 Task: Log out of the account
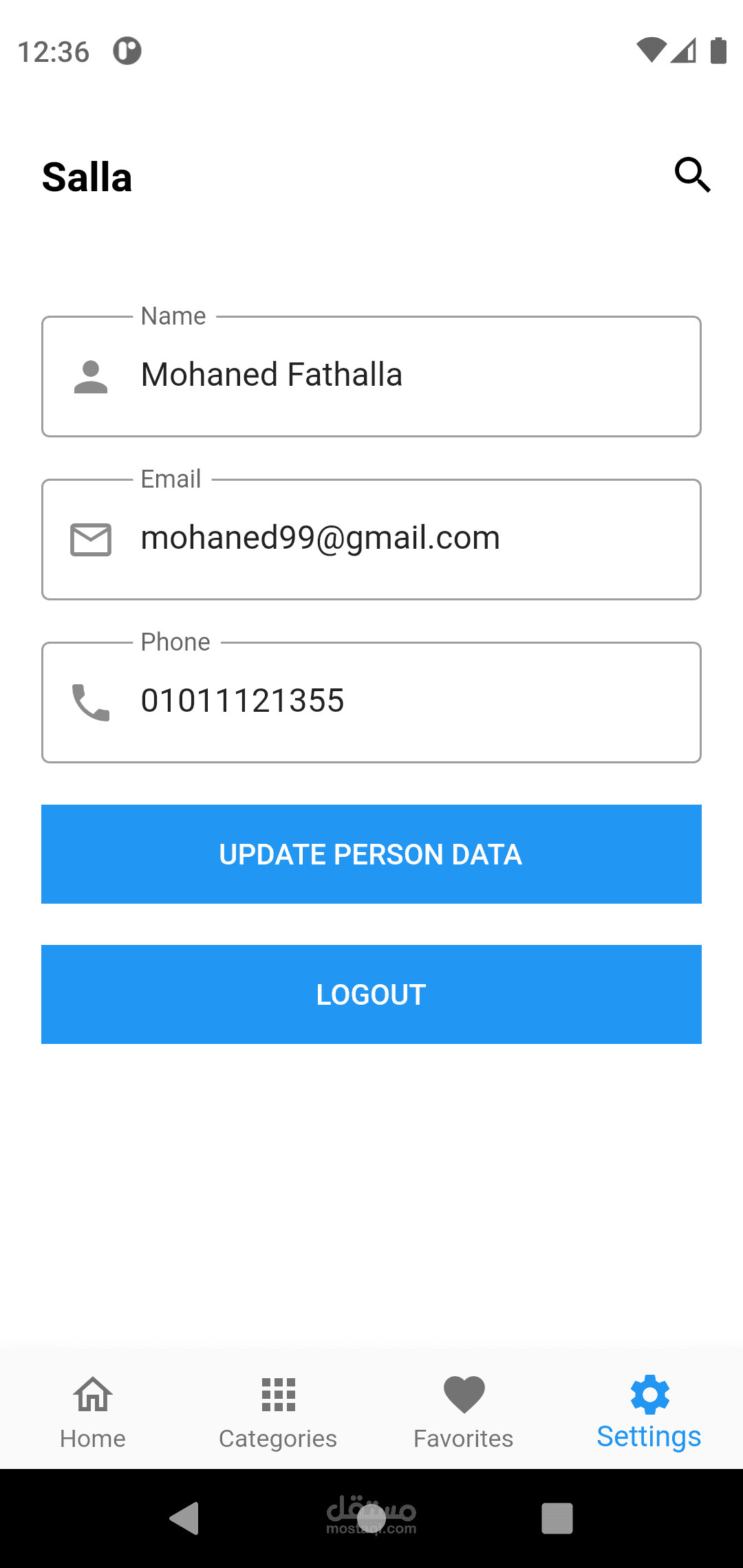tap(371, 994)
